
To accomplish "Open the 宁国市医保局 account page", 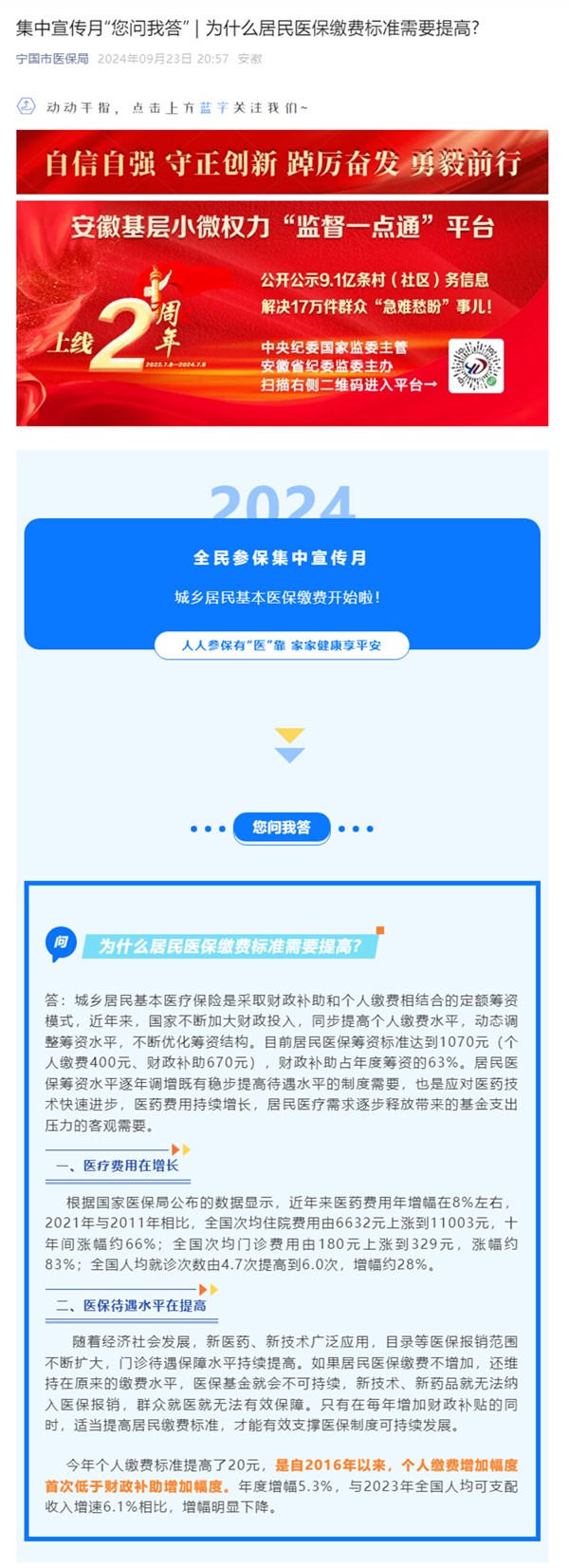I will point(52,59).
